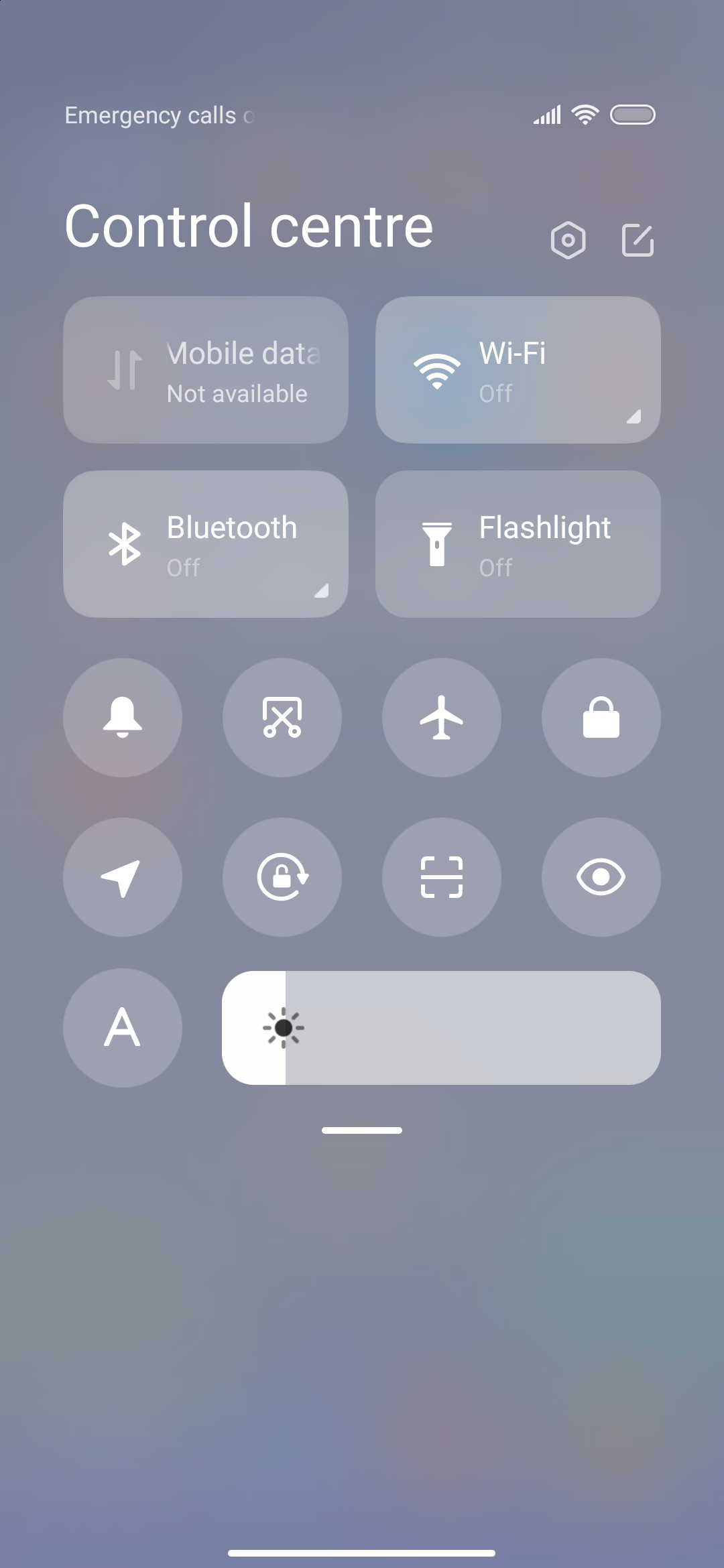Toggle the mute bell
724x1568 pixels.
pyautogui.click(x=123, y=718)
